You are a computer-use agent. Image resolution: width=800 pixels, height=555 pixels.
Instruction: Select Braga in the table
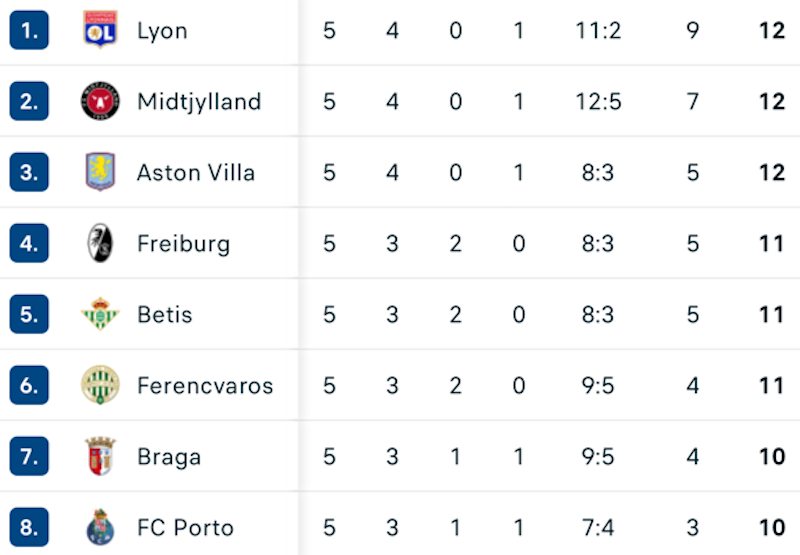[168, 457]
